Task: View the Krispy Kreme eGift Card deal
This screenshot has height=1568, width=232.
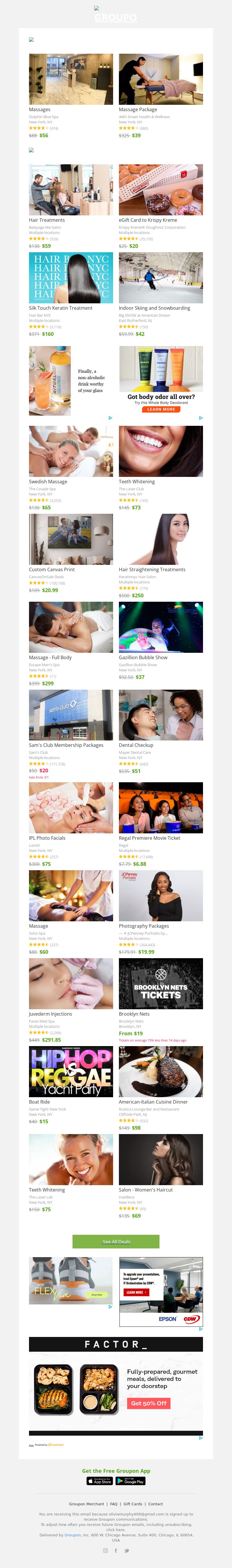Action: 161,190
